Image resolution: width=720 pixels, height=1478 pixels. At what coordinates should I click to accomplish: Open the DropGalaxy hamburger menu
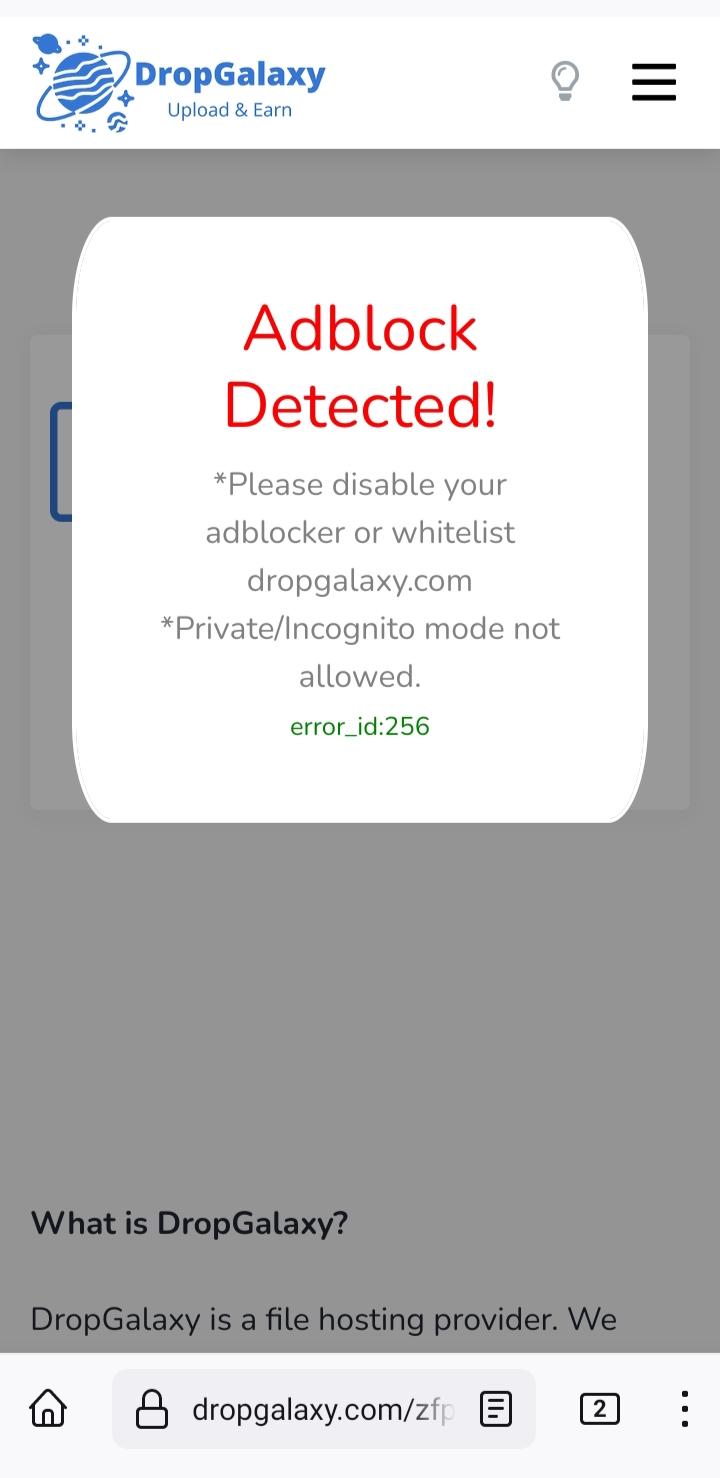tap(654, 82)
